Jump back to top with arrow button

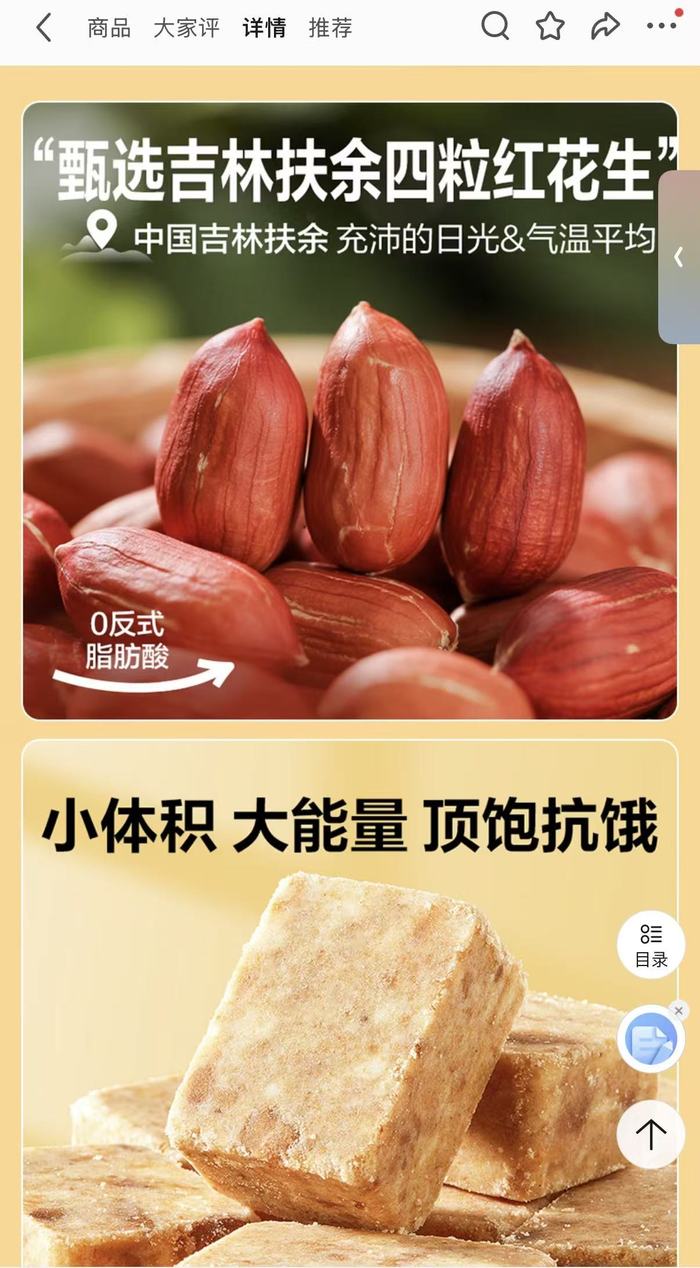tap(651, 1134)
